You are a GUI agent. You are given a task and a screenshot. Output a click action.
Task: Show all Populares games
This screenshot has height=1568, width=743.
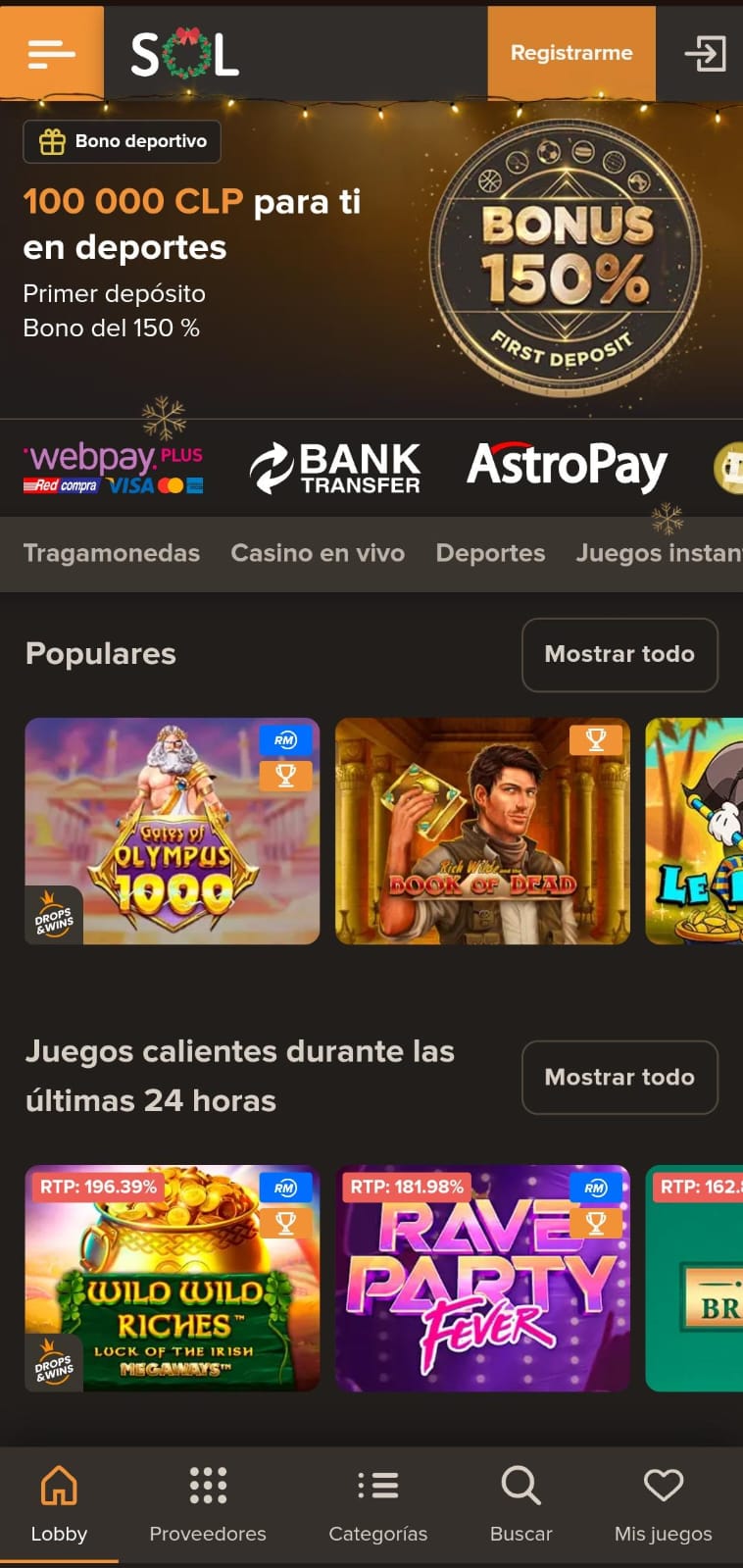[619, 654]
